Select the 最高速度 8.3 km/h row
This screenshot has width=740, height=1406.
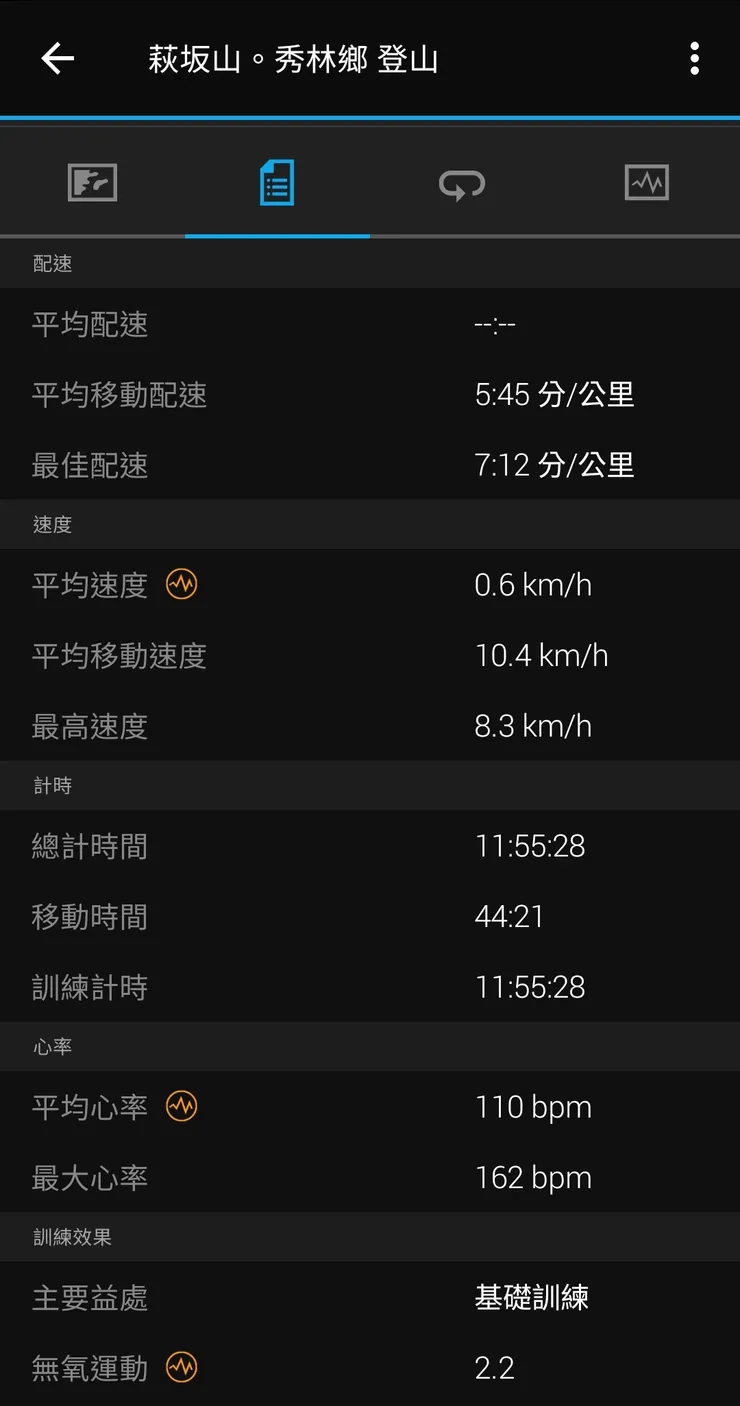370,725
